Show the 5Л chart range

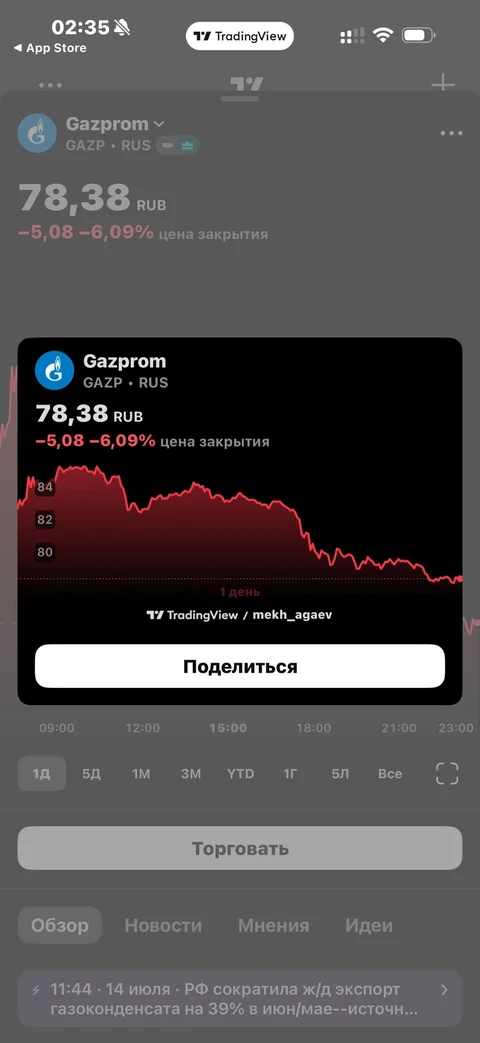click(340, 774)
